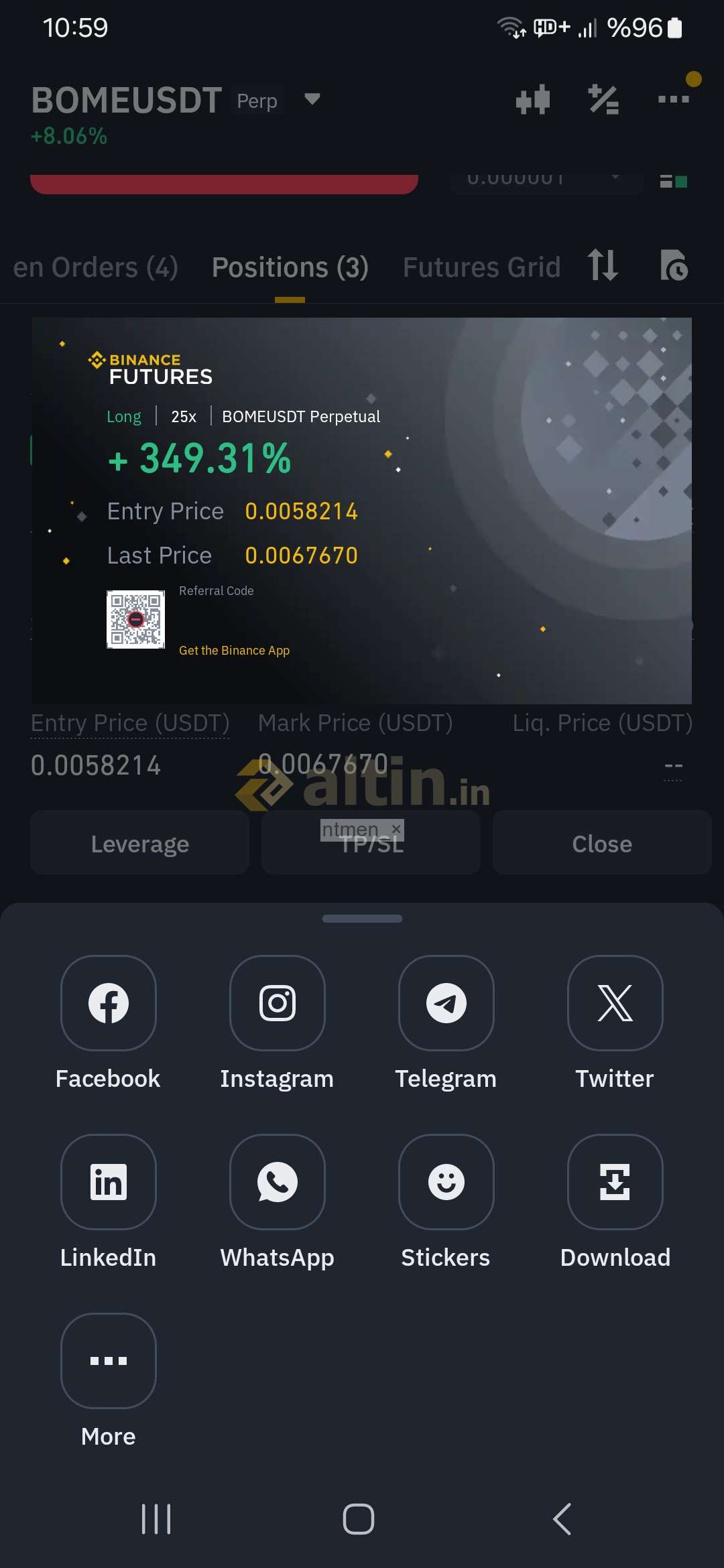This screenshot has width=724, height=1568.
Task: Share to LinkedIn
Action: (108, 1182)
